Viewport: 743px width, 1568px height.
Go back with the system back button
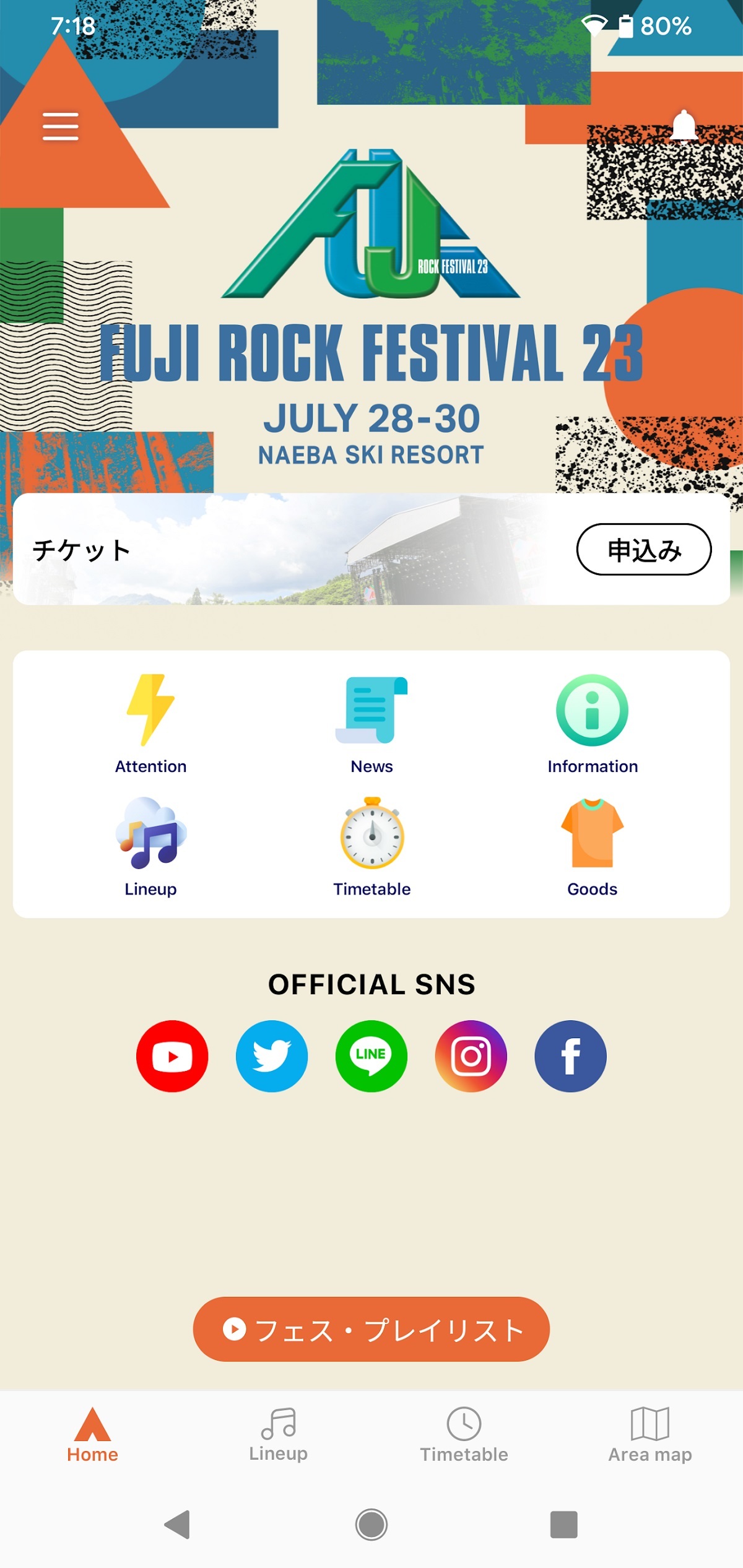coord(178,1524)
